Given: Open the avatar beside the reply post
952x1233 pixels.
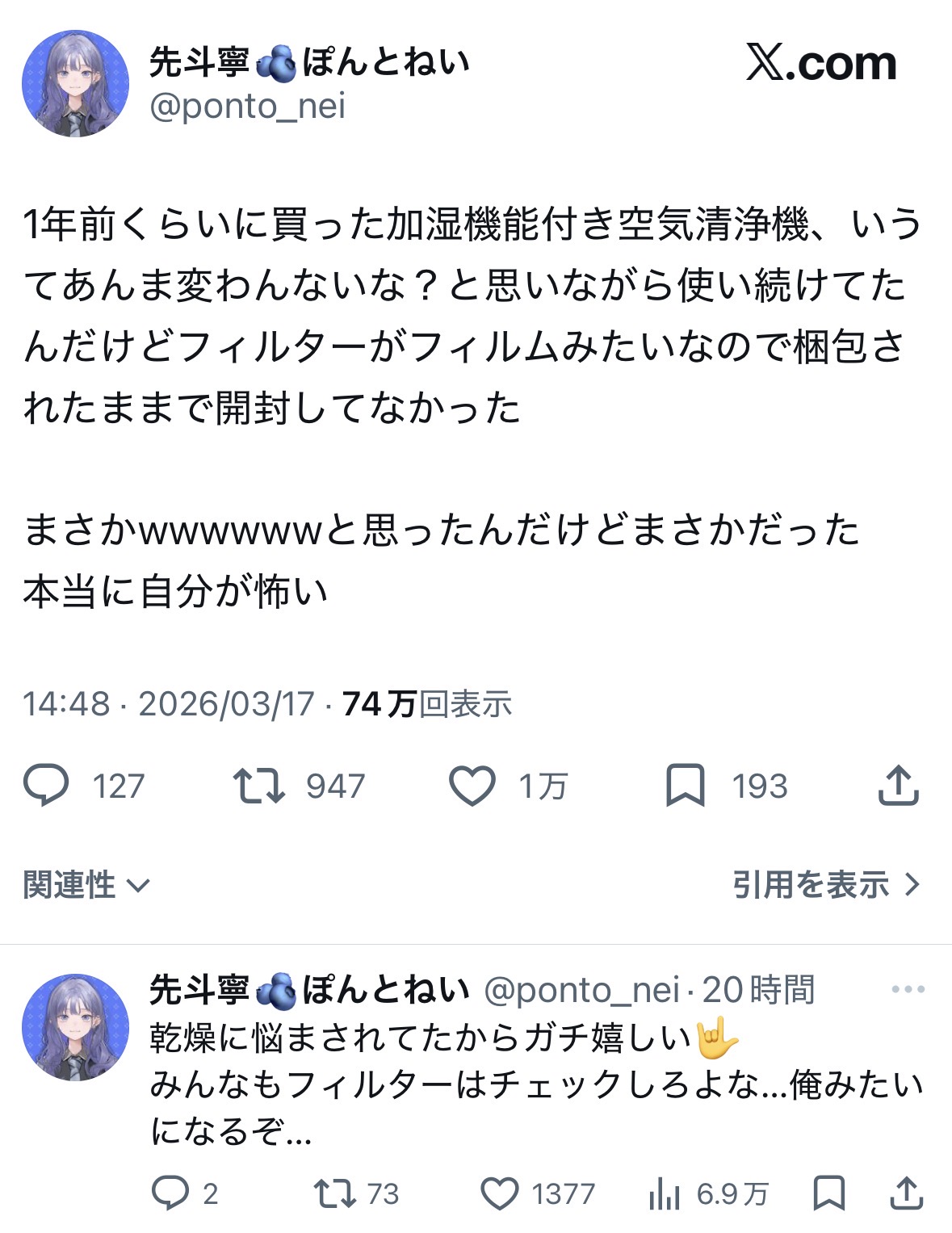Looking at the screenshot, I should pos(75,1027).
